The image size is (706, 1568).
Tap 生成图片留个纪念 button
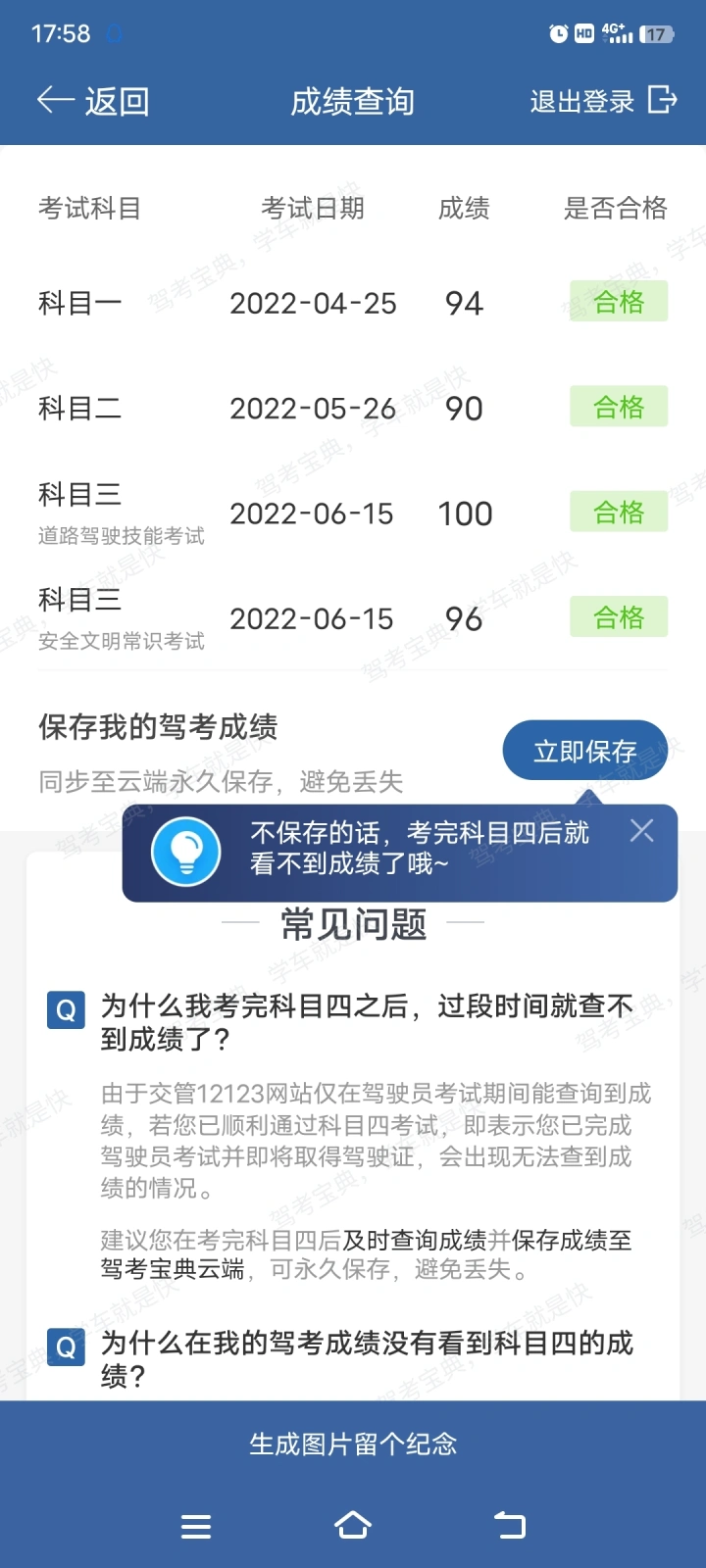coord(353,1444)
